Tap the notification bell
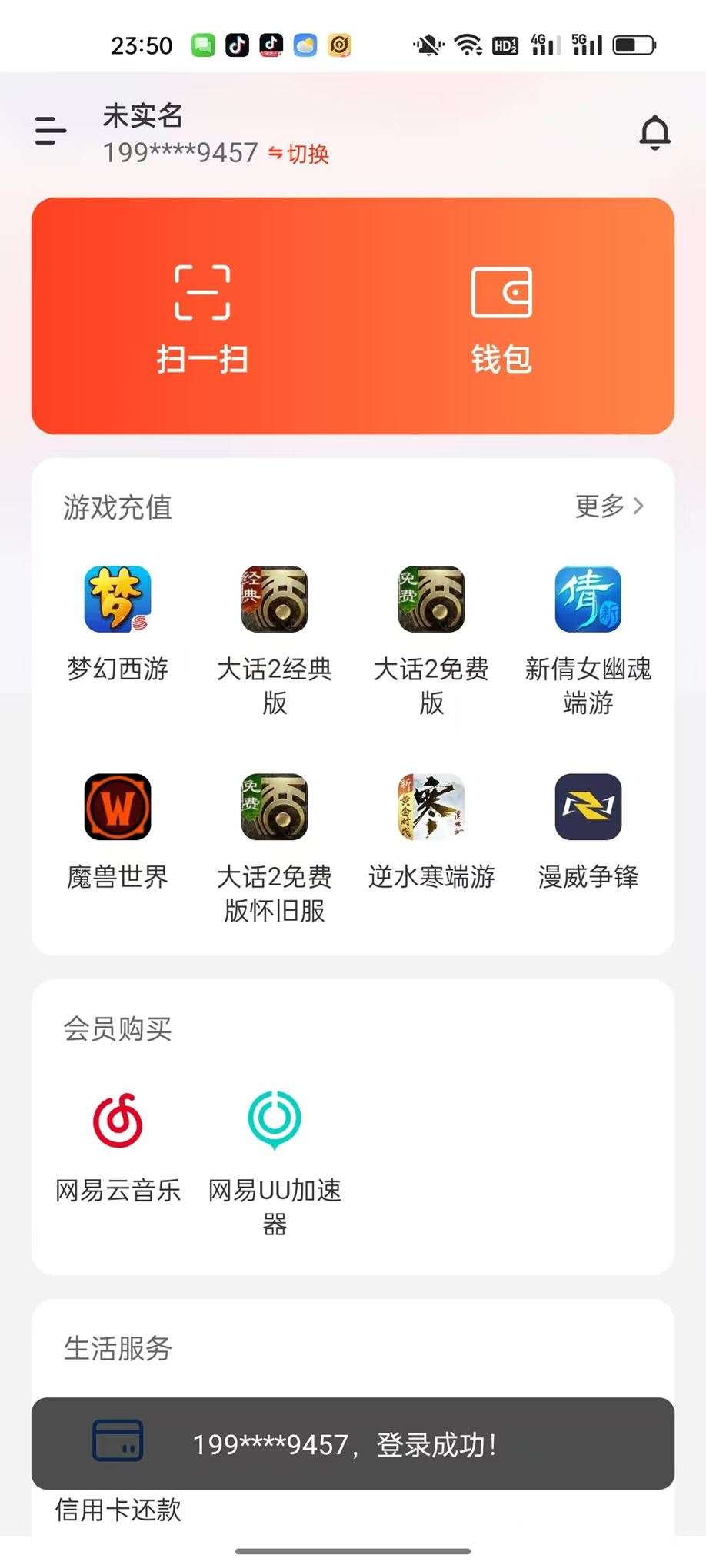The width and height of the screenshot is (706, 1568). (x=655, y=132)
